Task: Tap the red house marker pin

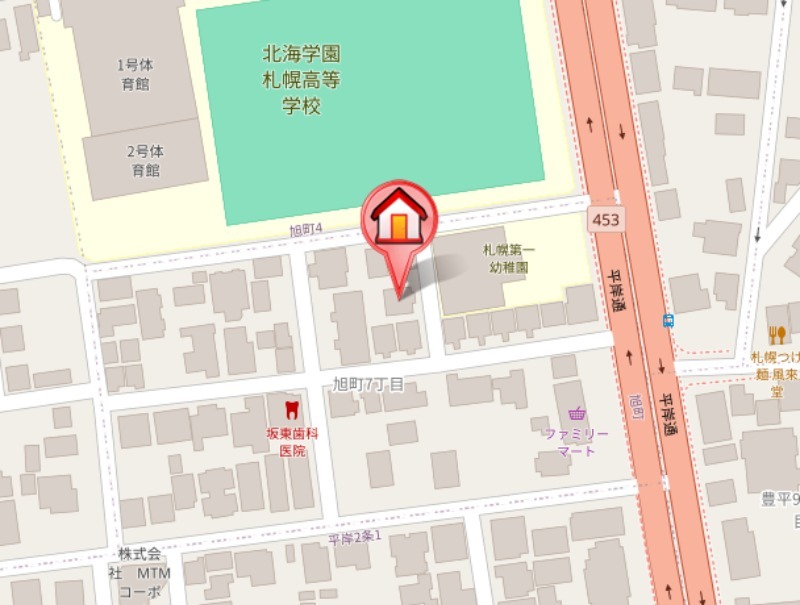Action: point(399,221)
